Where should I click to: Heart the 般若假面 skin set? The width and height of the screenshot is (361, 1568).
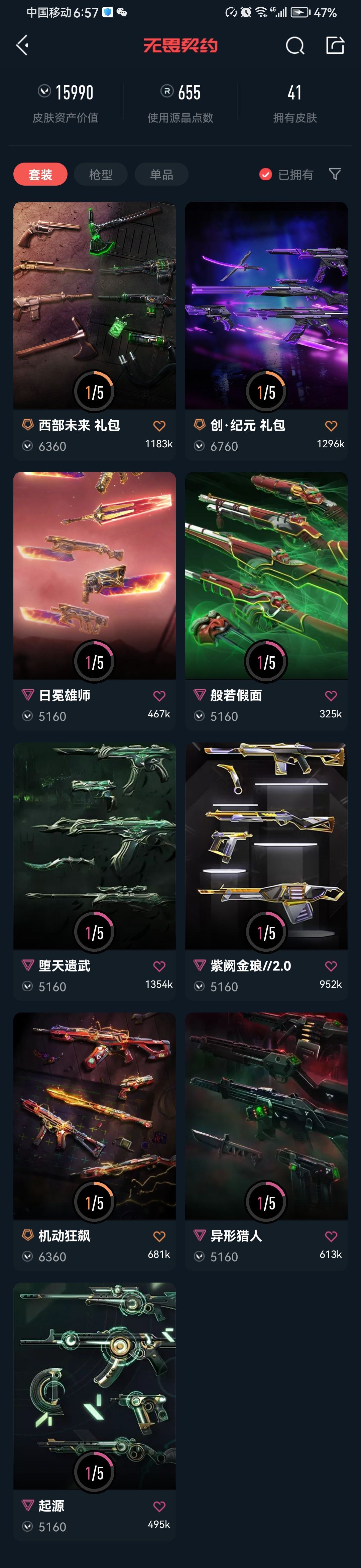click(331, 696)
